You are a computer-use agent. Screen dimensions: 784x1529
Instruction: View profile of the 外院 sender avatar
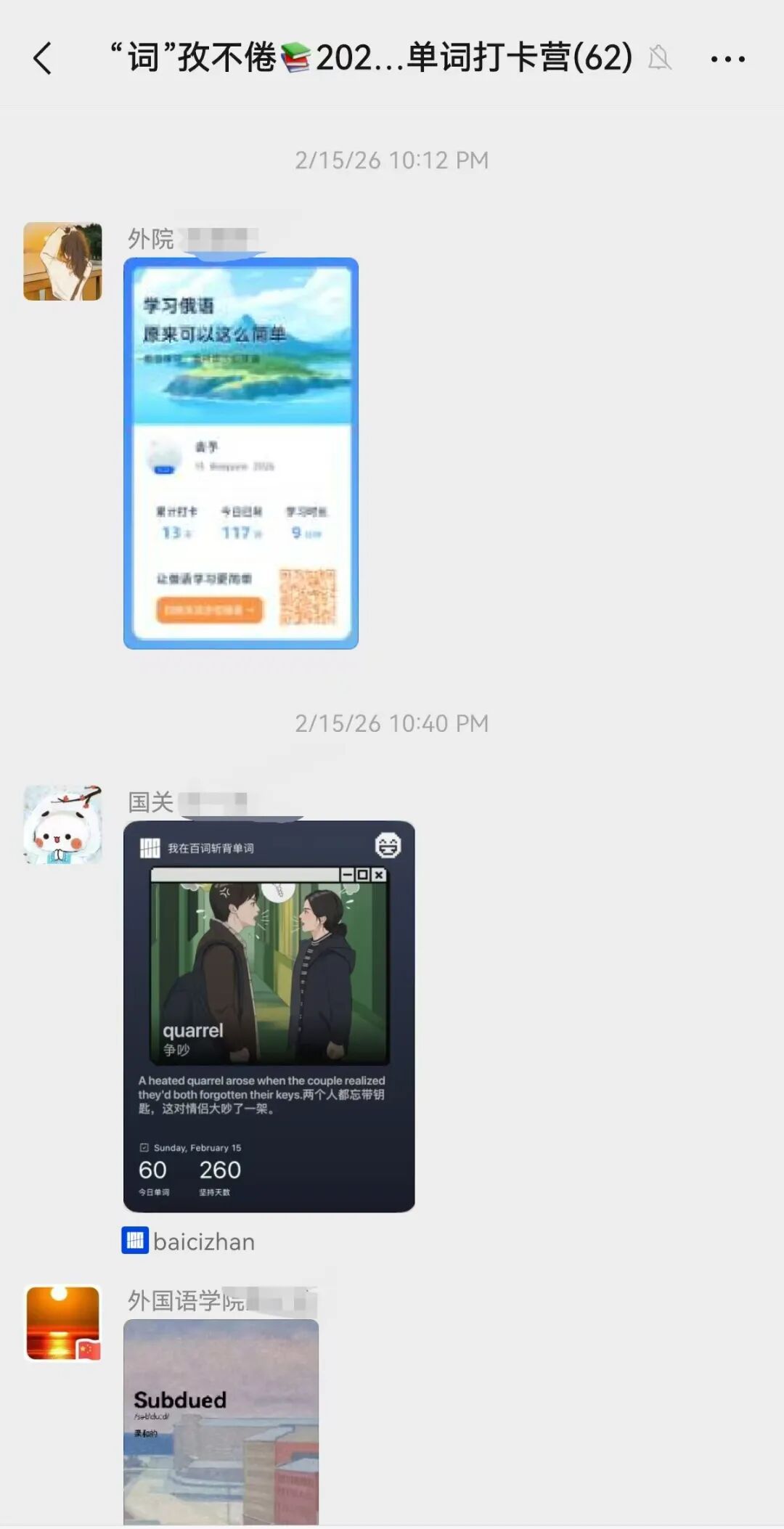coord(62,261)
